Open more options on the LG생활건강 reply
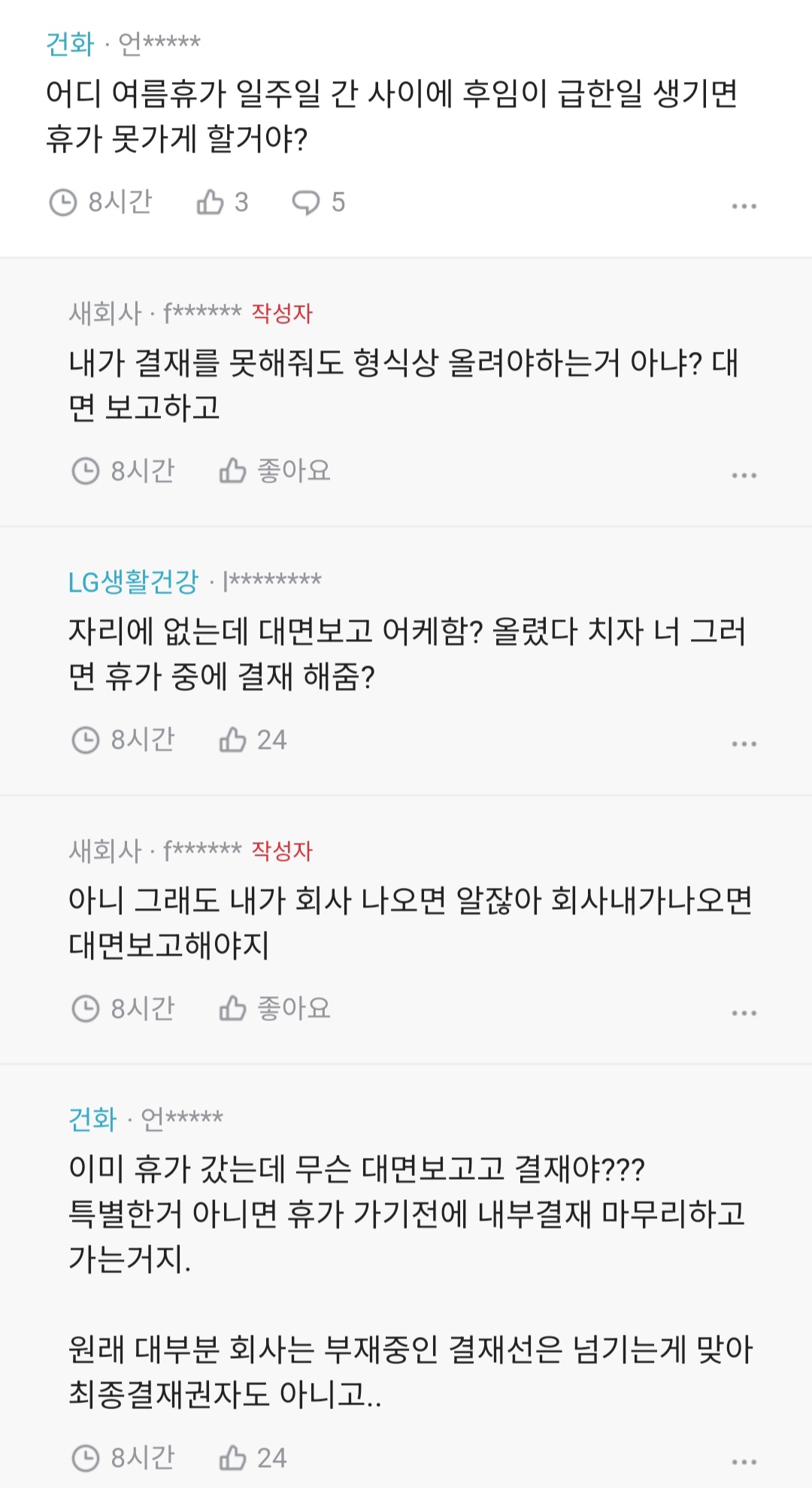812x1488 pixels. coord(744,743)
